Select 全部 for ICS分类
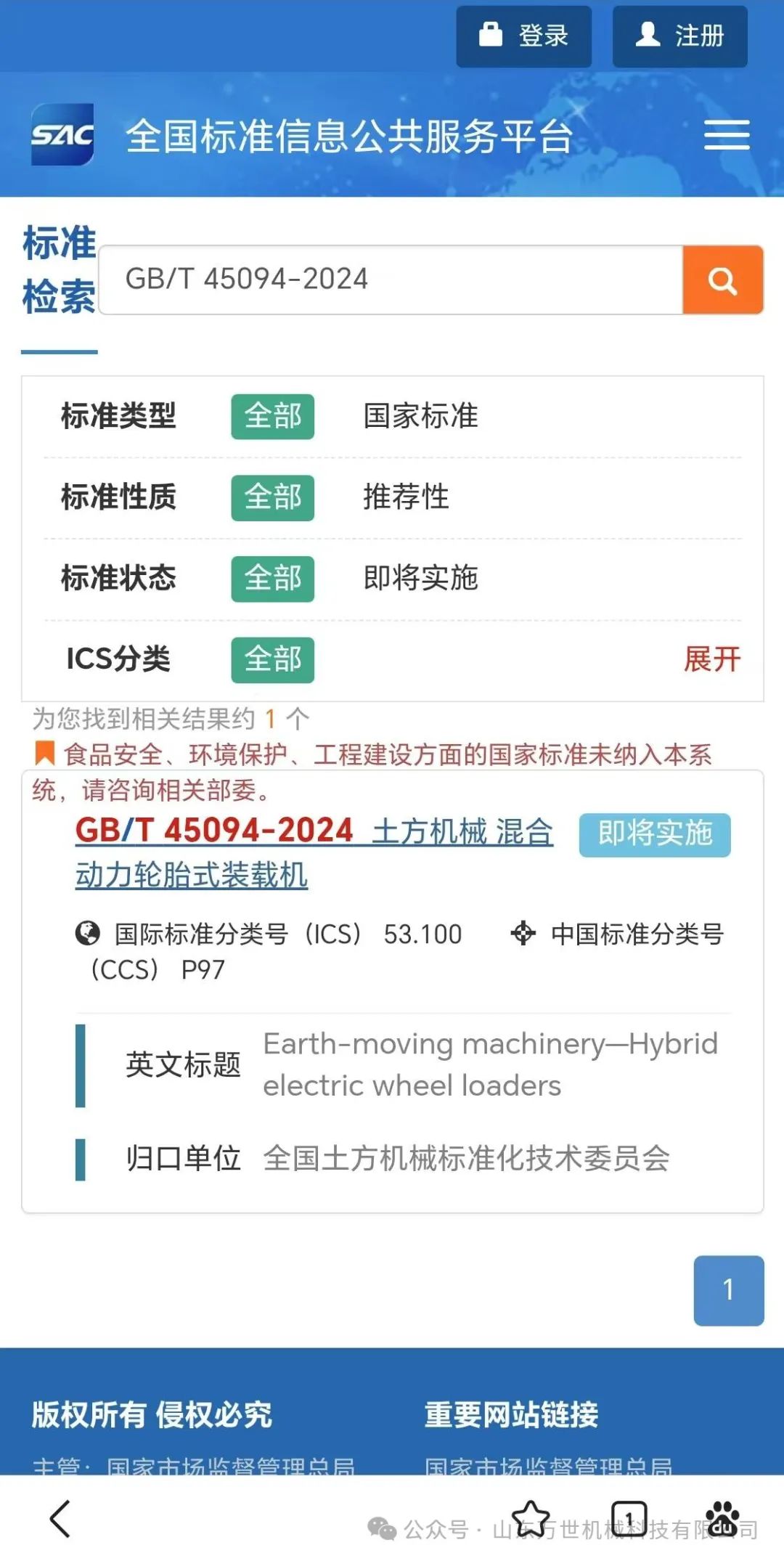 272,660
